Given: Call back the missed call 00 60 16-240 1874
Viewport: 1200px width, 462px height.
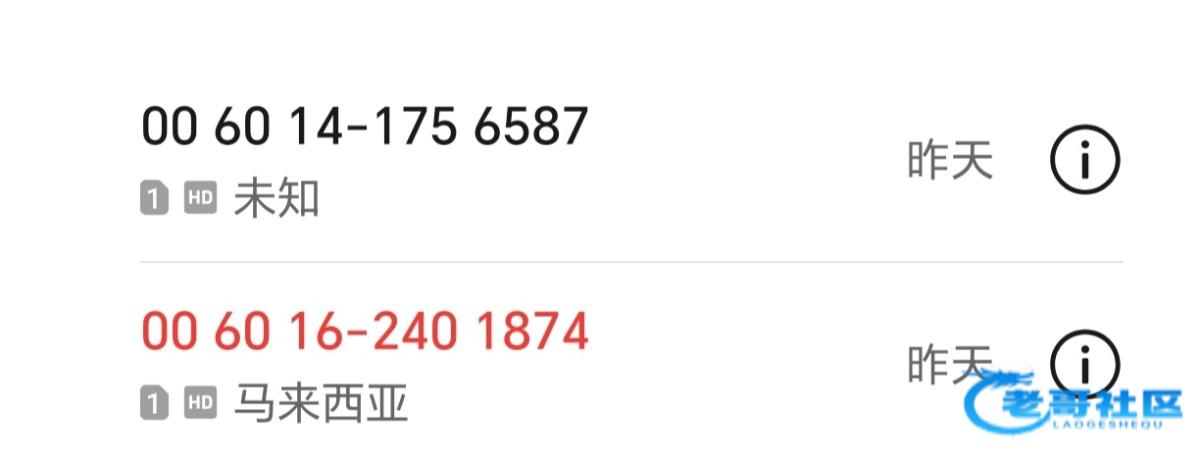Looking at the screenshot, I should click(x=365, y=332).
